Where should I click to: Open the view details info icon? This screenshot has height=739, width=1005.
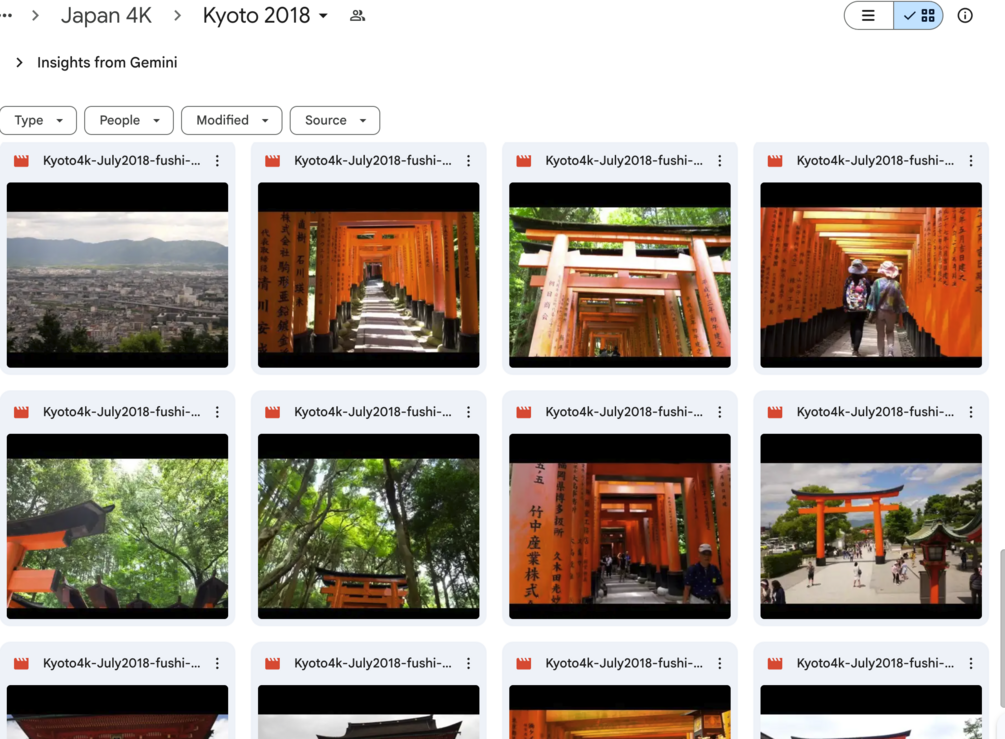point(965,16)
